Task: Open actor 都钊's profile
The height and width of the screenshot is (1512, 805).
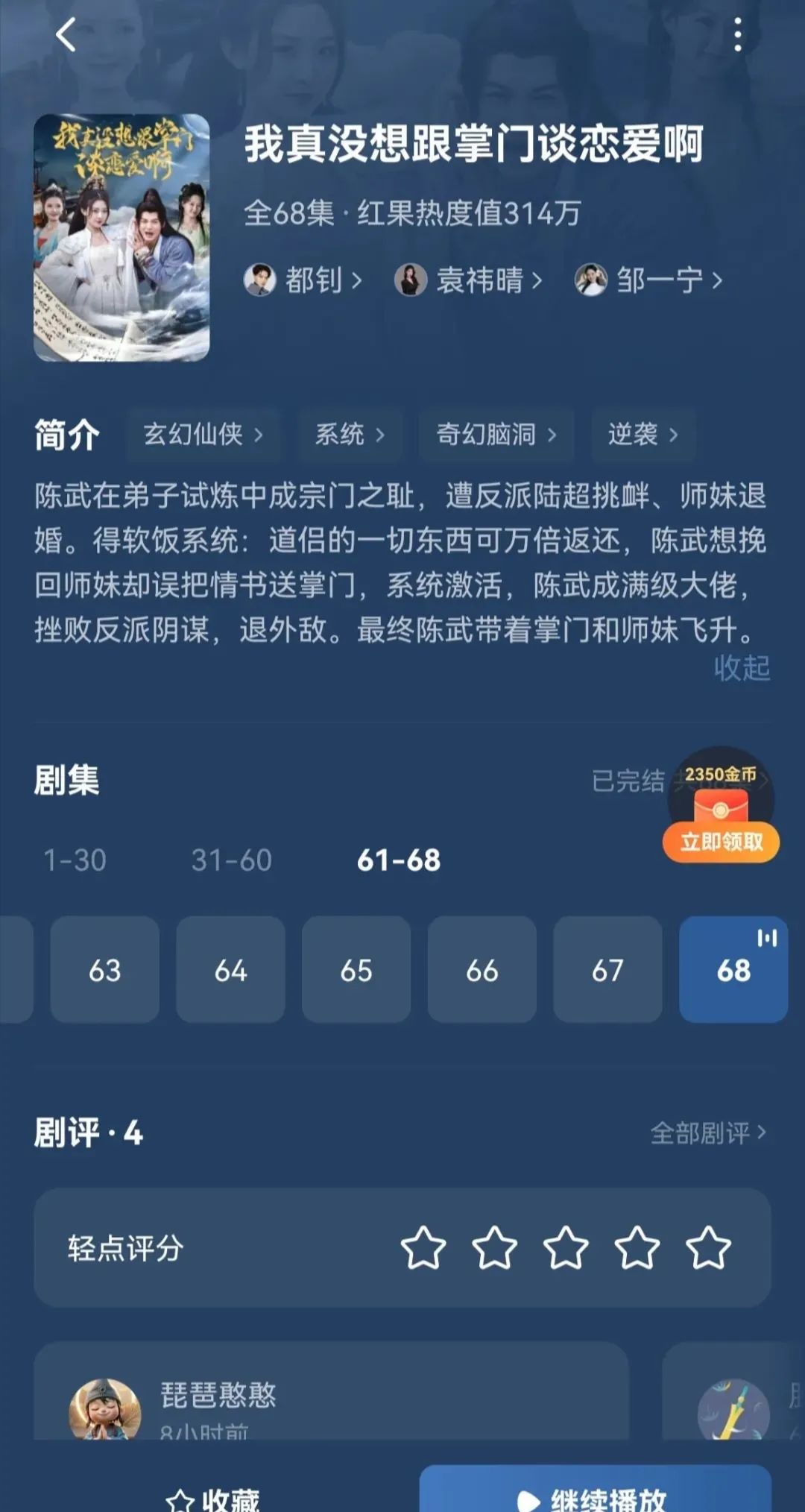Action: [303, 280]
